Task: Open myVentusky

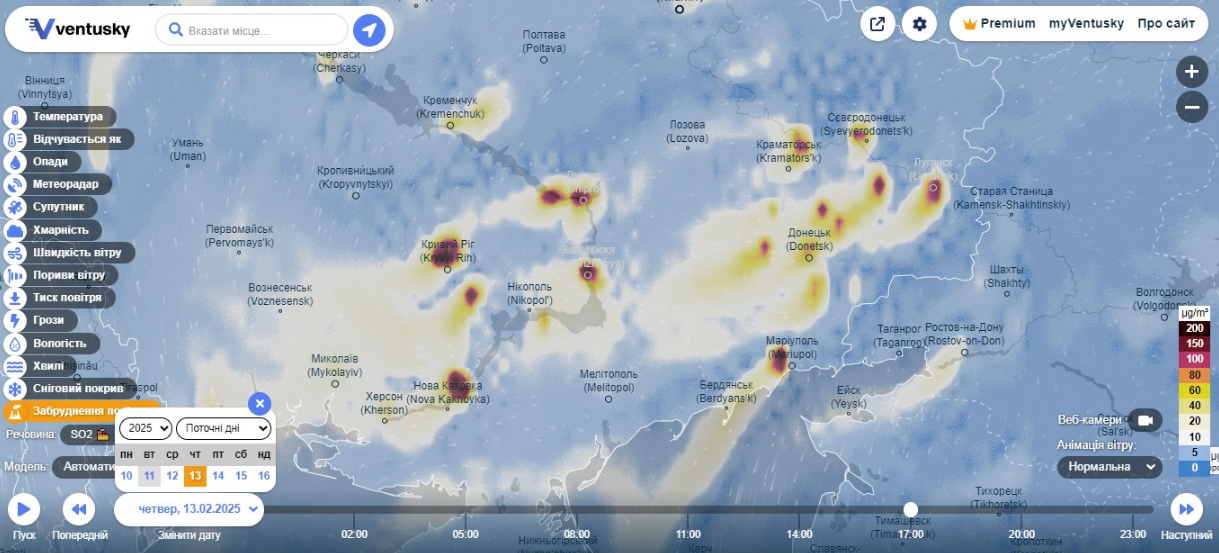Action: point(1086,24)
